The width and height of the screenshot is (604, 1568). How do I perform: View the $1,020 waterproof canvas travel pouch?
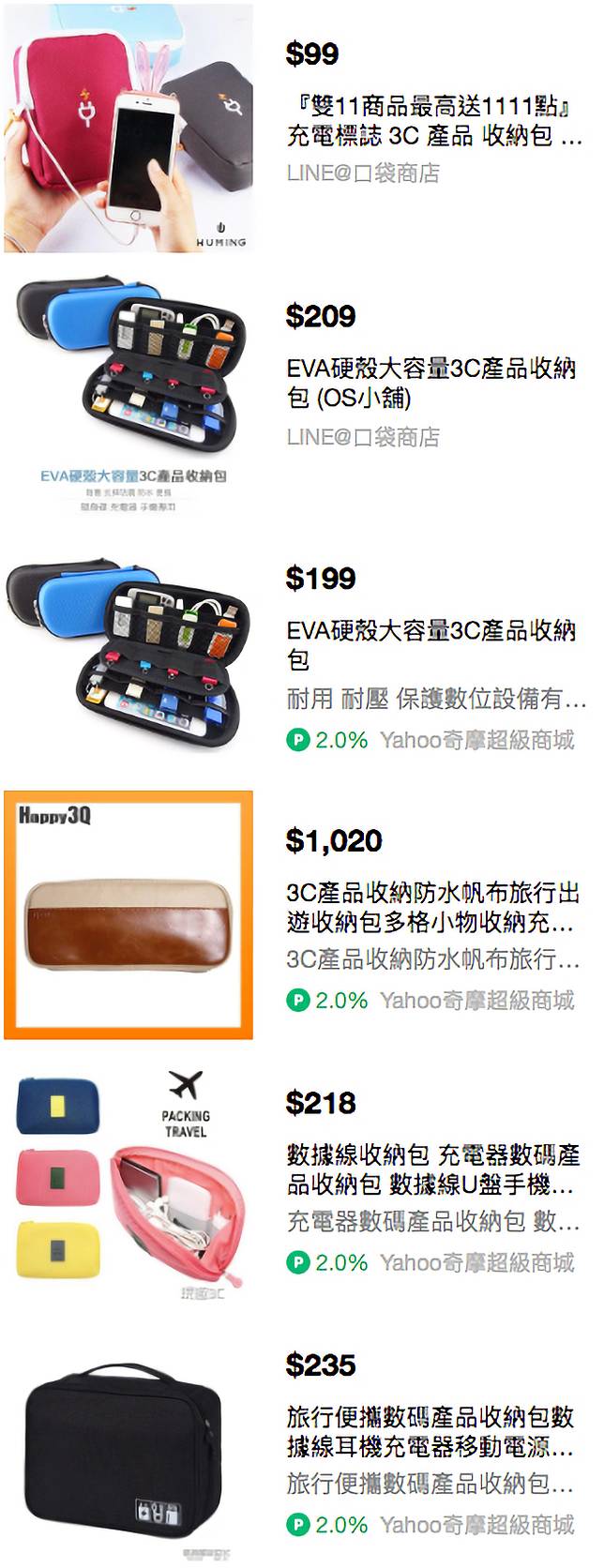[432, 907]
